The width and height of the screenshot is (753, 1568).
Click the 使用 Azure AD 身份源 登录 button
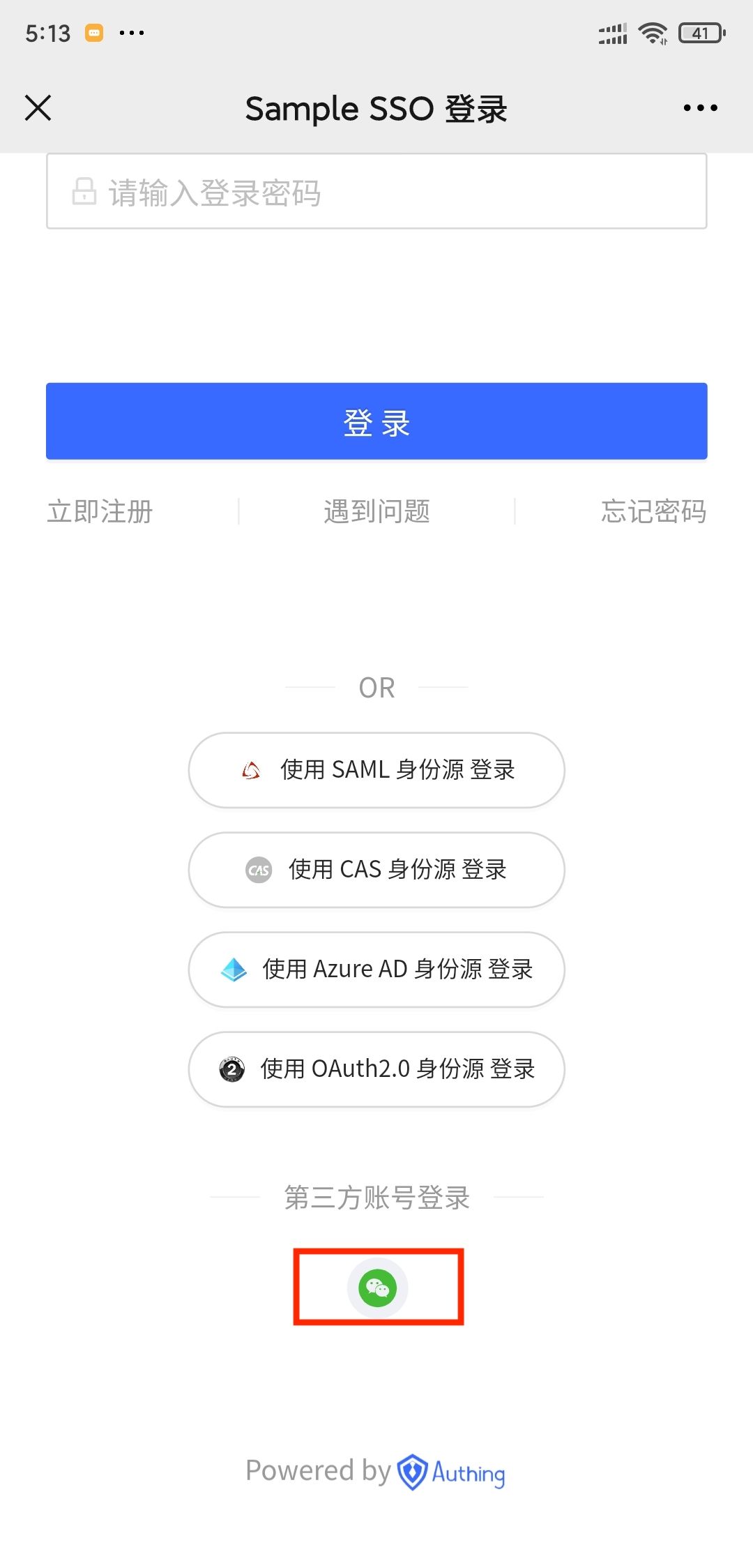[x=376, y=970]
